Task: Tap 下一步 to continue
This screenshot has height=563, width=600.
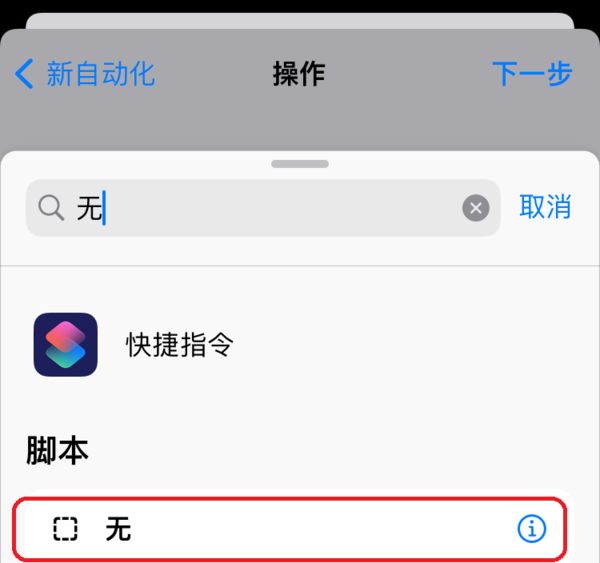Action: click(531, 74)
